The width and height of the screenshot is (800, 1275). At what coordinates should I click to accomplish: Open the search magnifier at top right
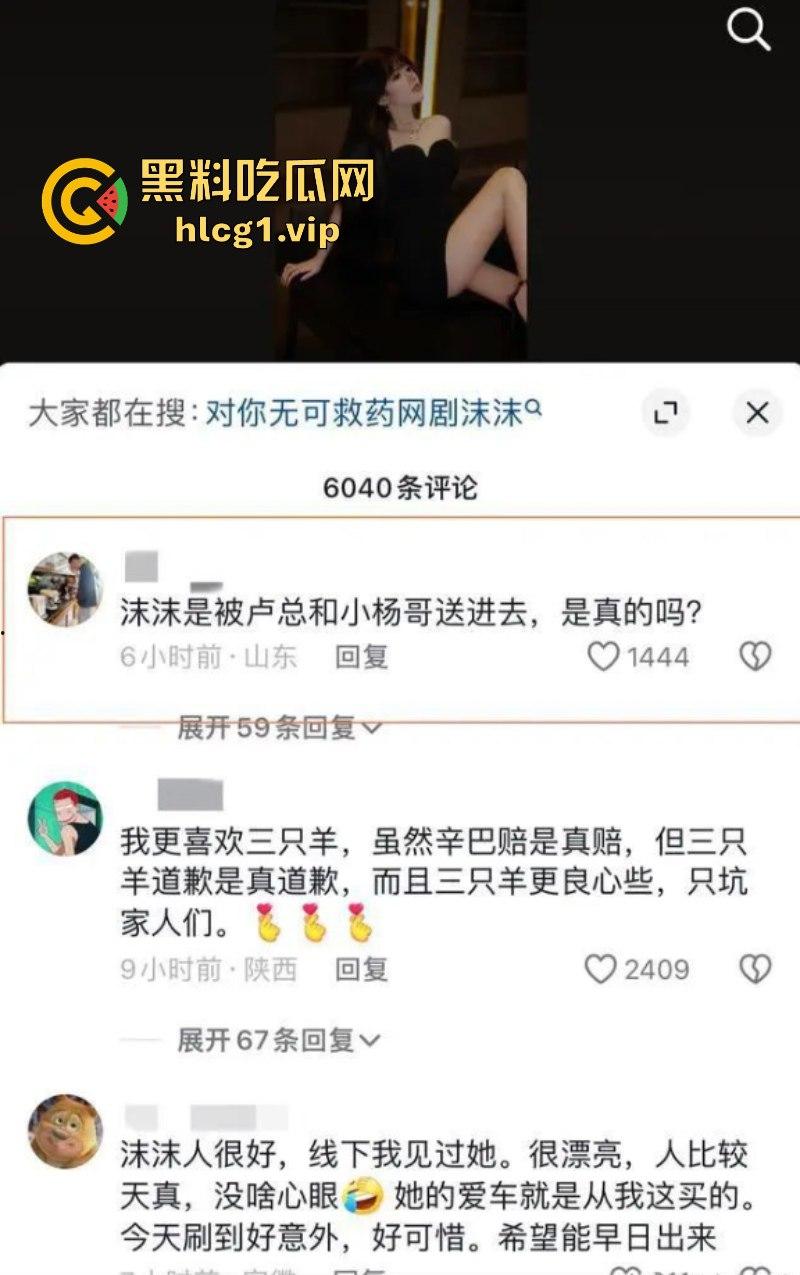(748, 33)
